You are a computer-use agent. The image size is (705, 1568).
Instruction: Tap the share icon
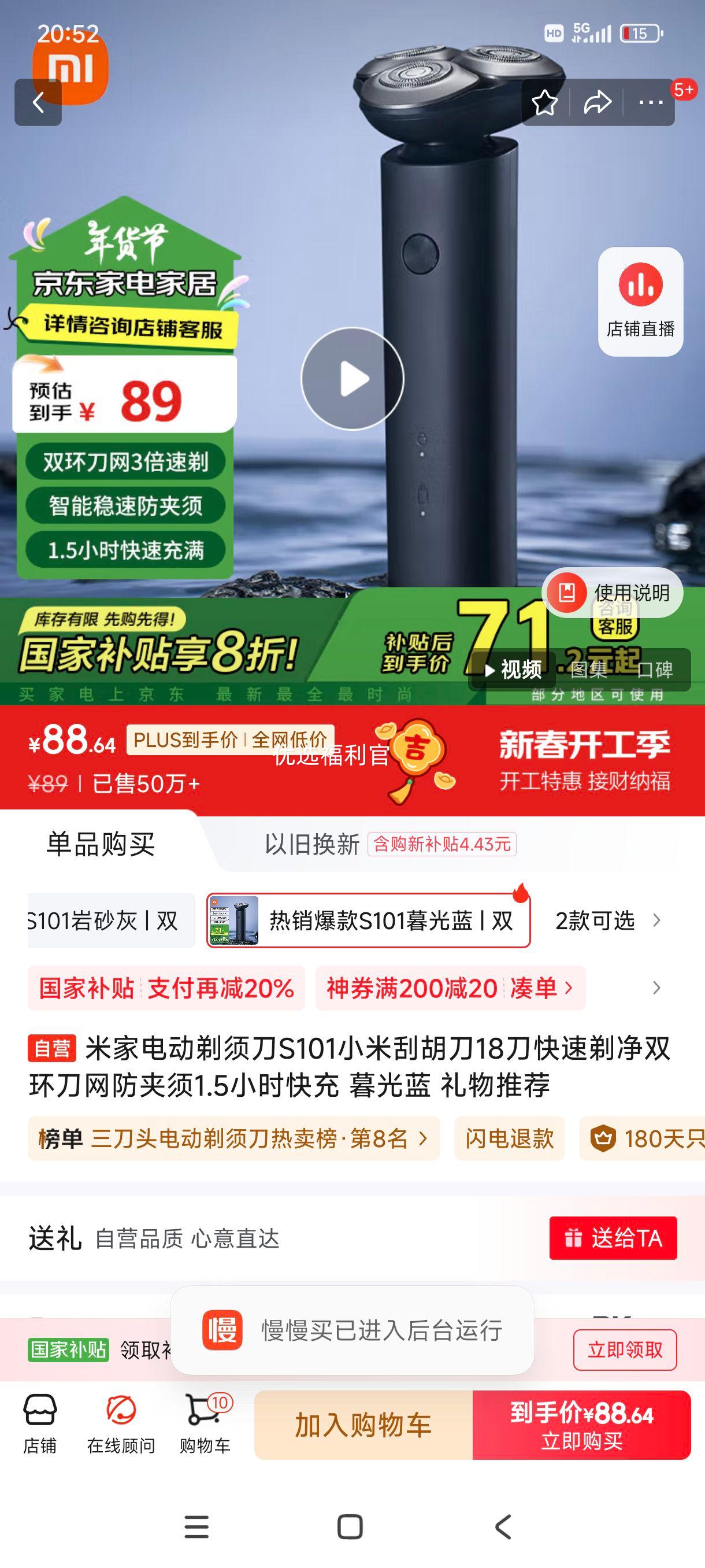(599, 103)
